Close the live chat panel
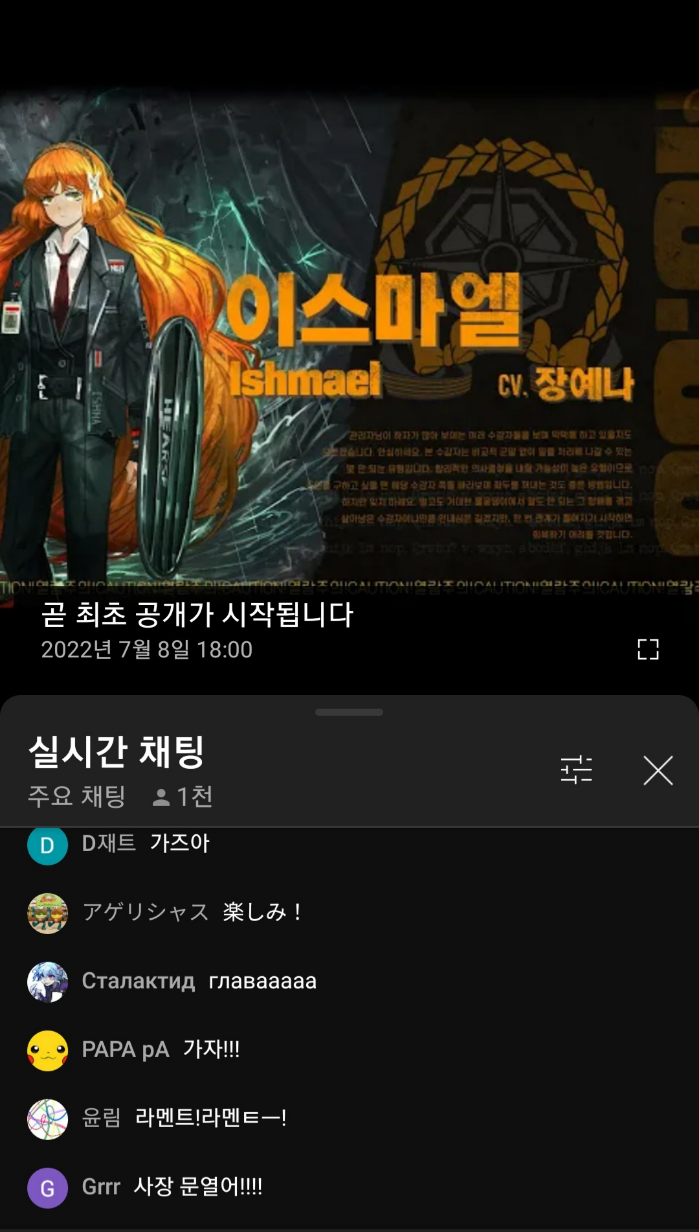 [657, 769]
